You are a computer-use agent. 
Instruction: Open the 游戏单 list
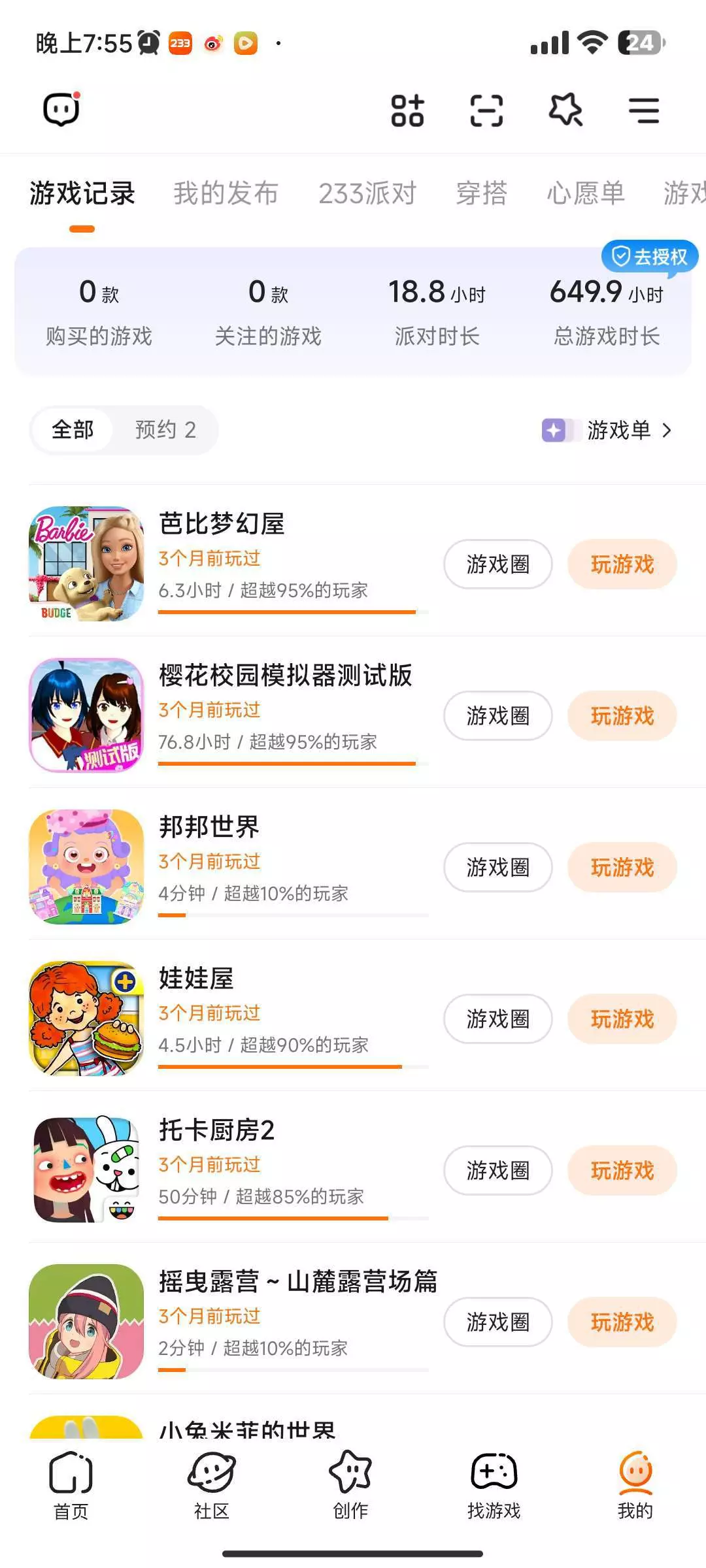[608, 431]
